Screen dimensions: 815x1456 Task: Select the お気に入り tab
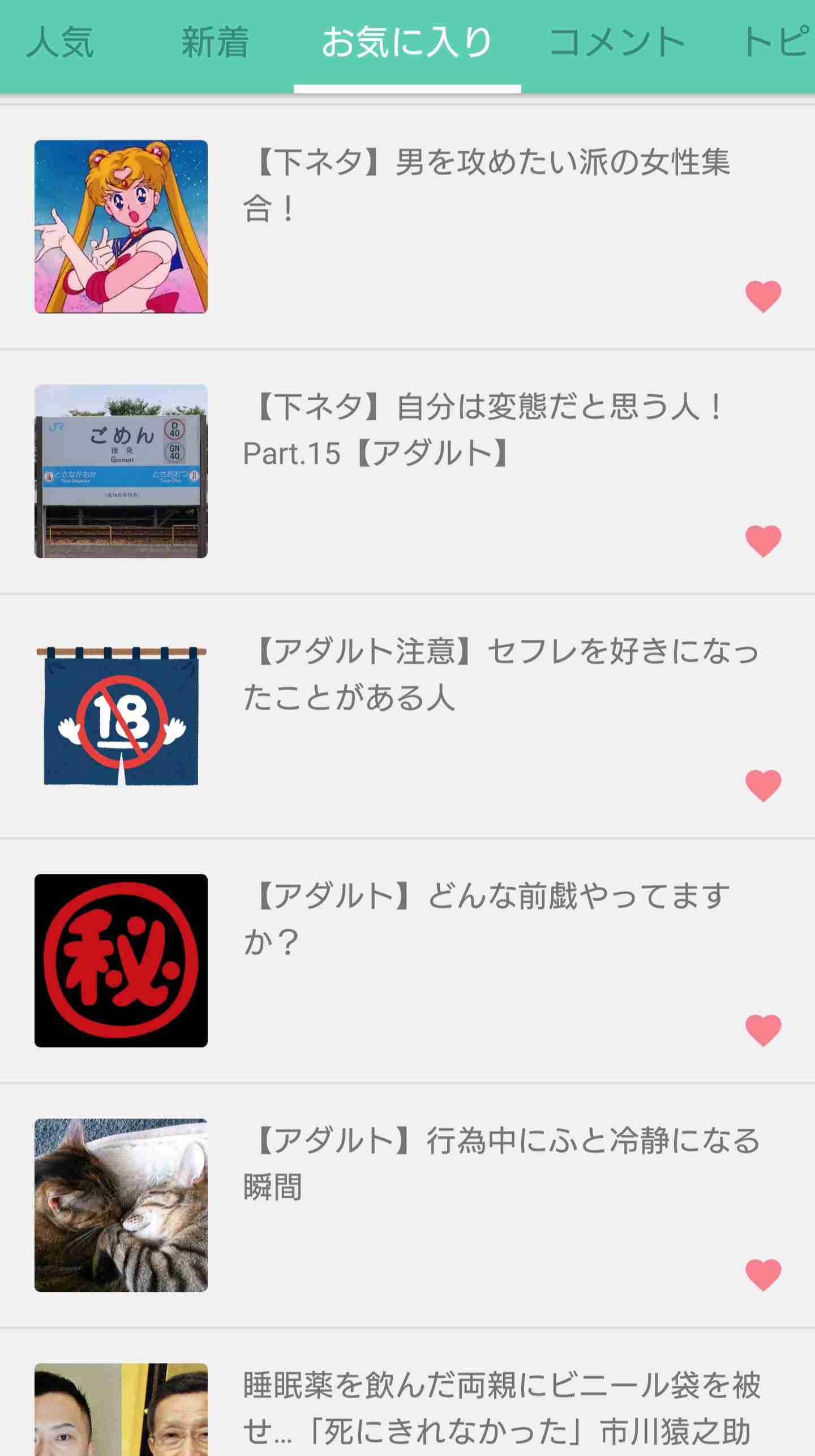point(407,43)
